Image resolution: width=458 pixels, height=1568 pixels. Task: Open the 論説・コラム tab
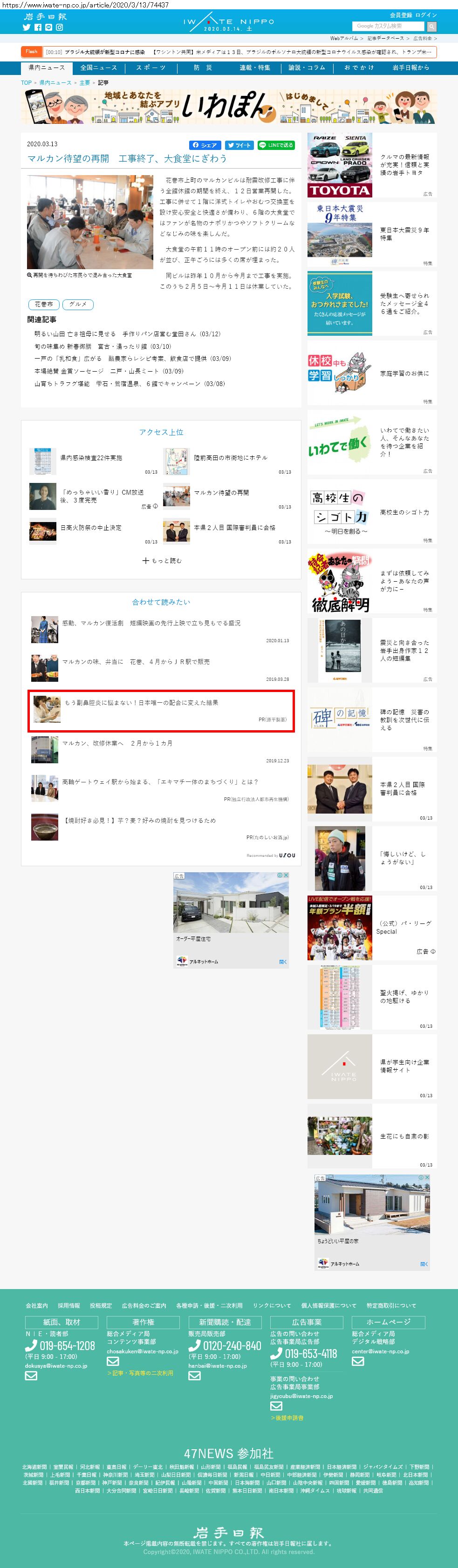coord(307,68)
